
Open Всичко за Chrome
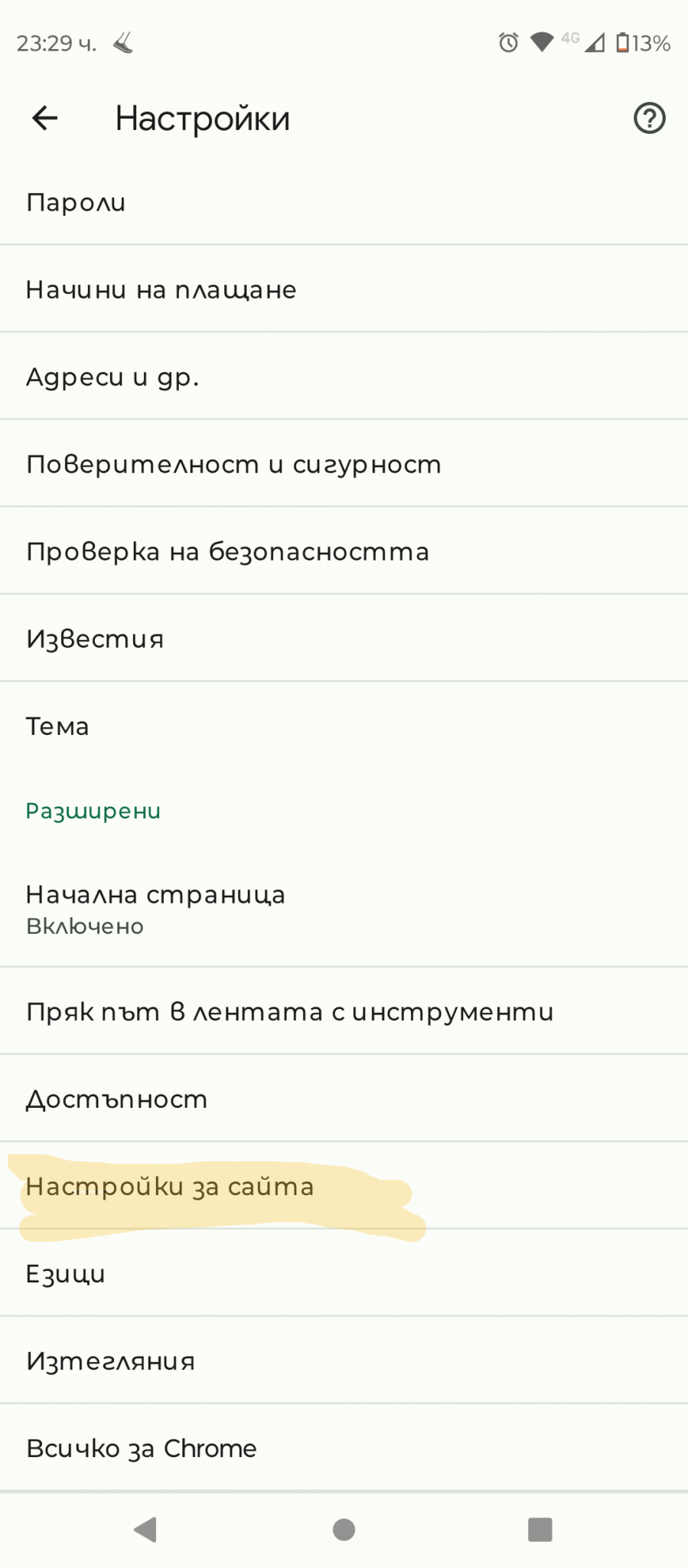(344, 1448)
